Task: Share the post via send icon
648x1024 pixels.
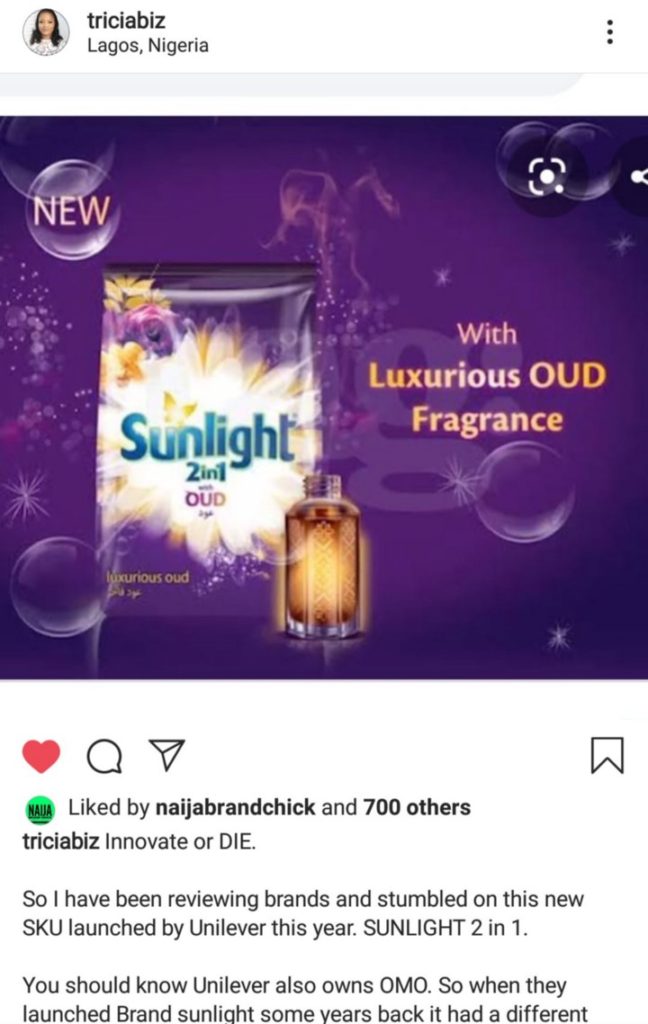Action: click(163, 756)
